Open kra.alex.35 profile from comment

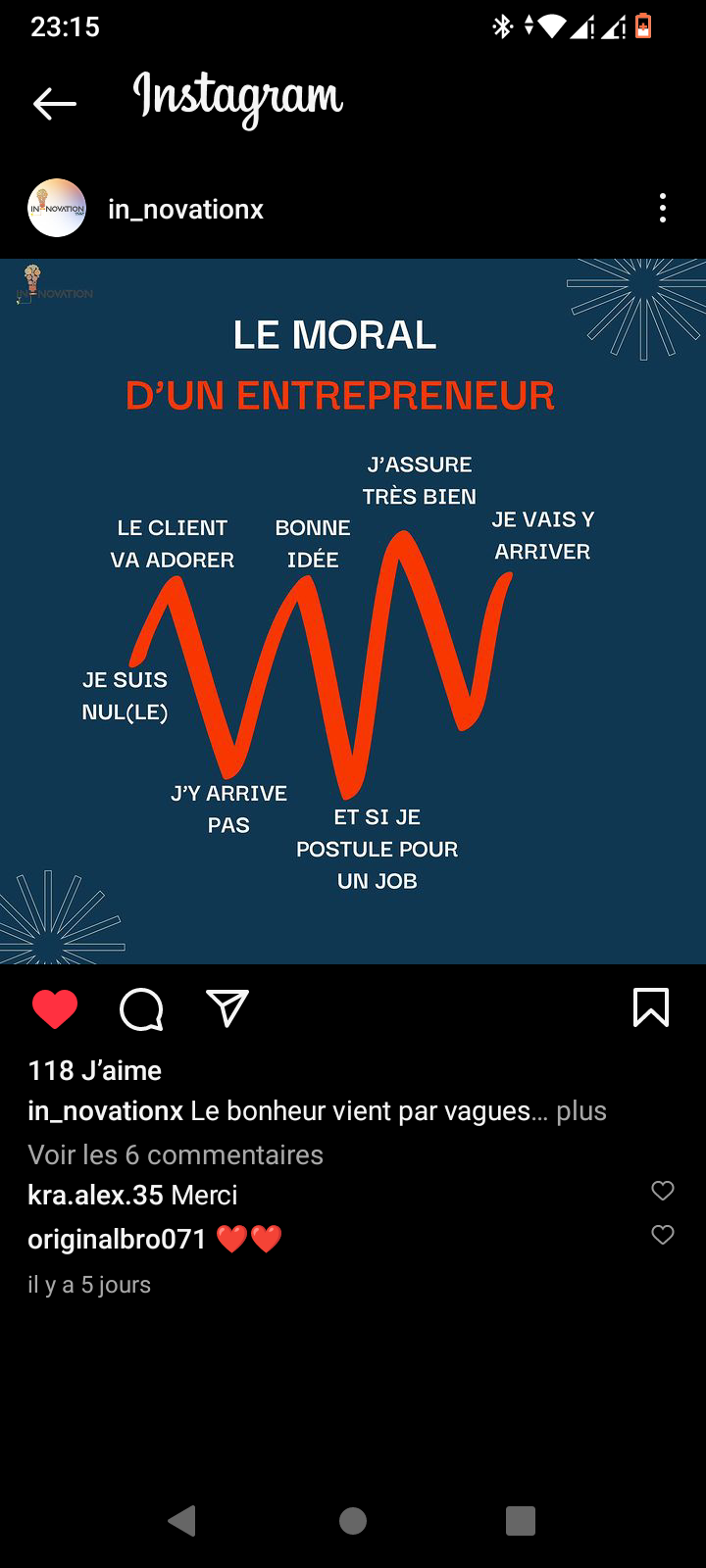tap(95, 1196)
